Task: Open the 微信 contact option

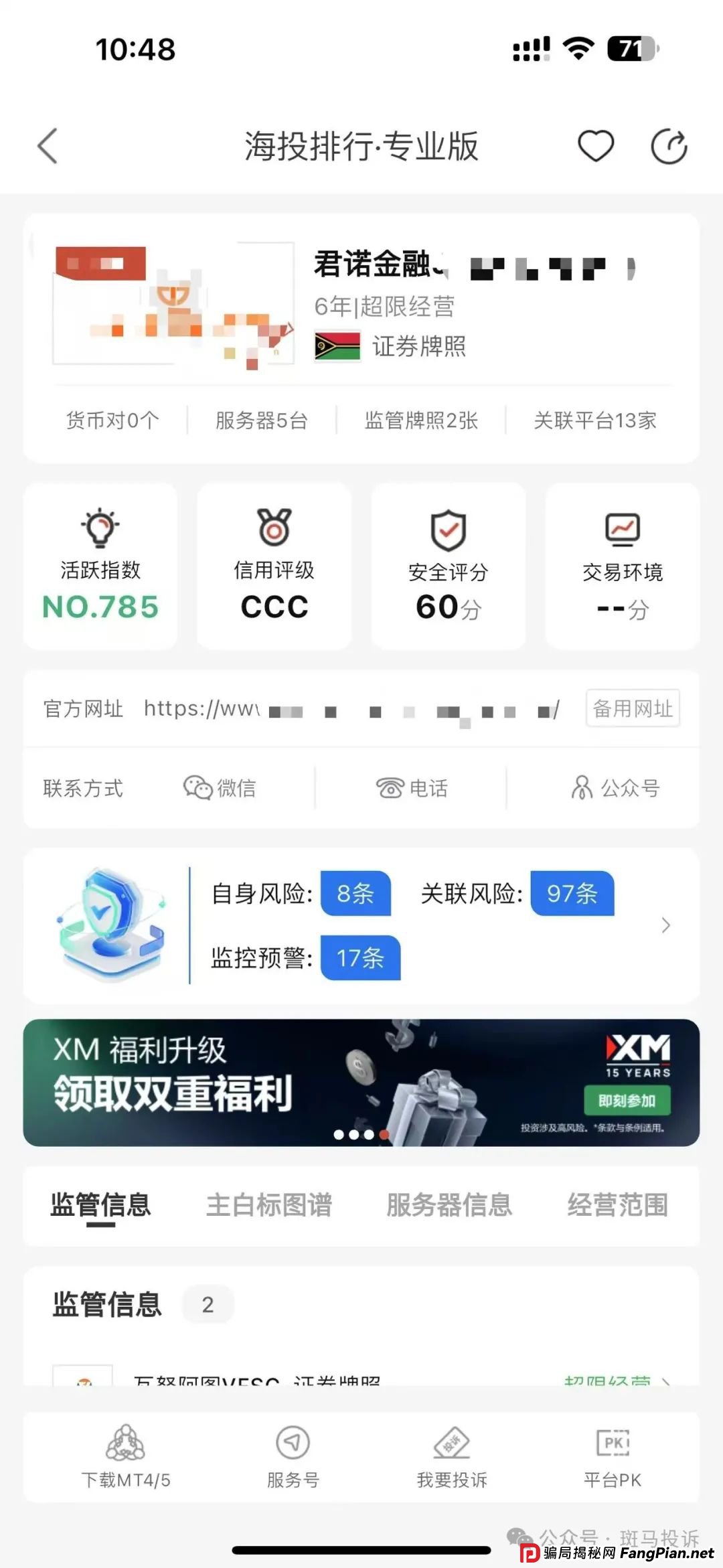Action: (x=221, y=789)
